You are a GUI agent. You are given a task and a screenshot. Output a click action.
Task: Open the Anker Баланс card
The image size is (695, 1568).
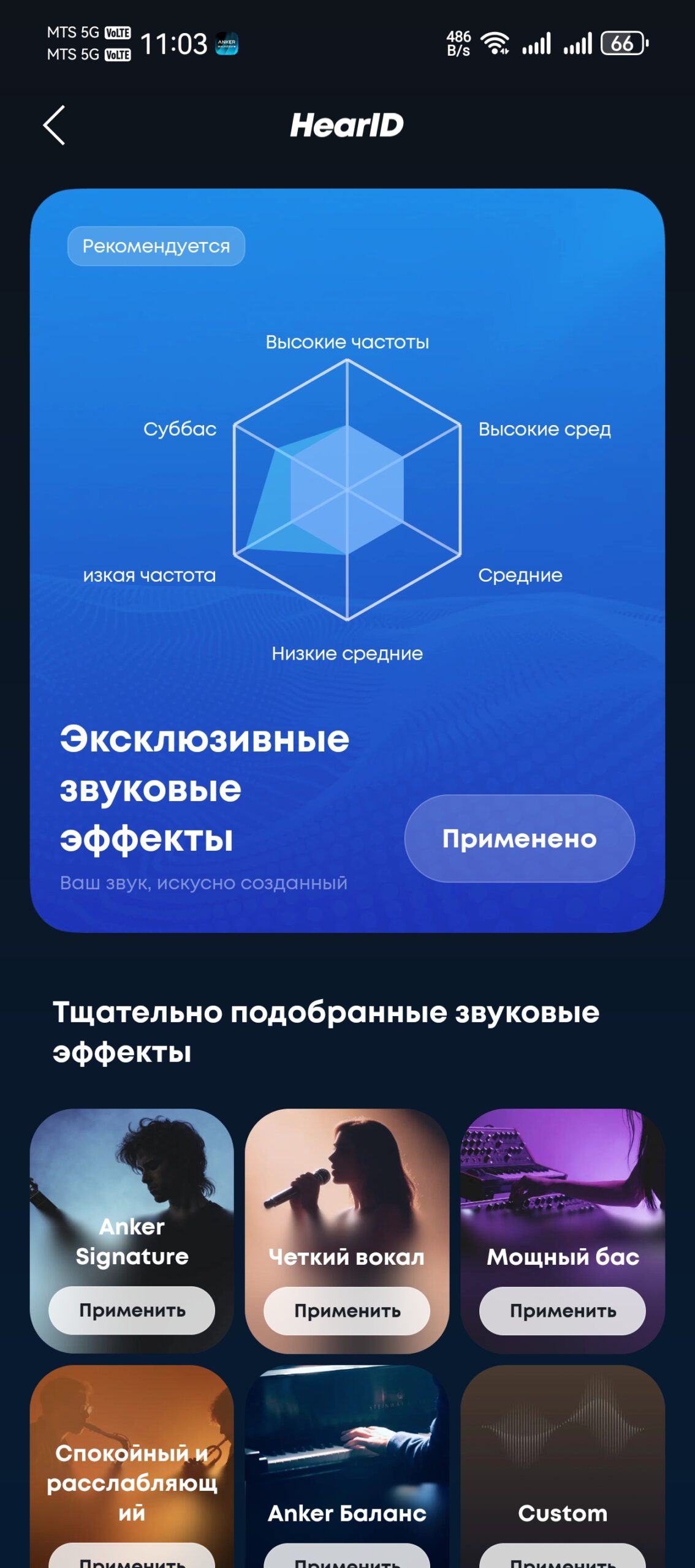click(x=347, y=1466)
